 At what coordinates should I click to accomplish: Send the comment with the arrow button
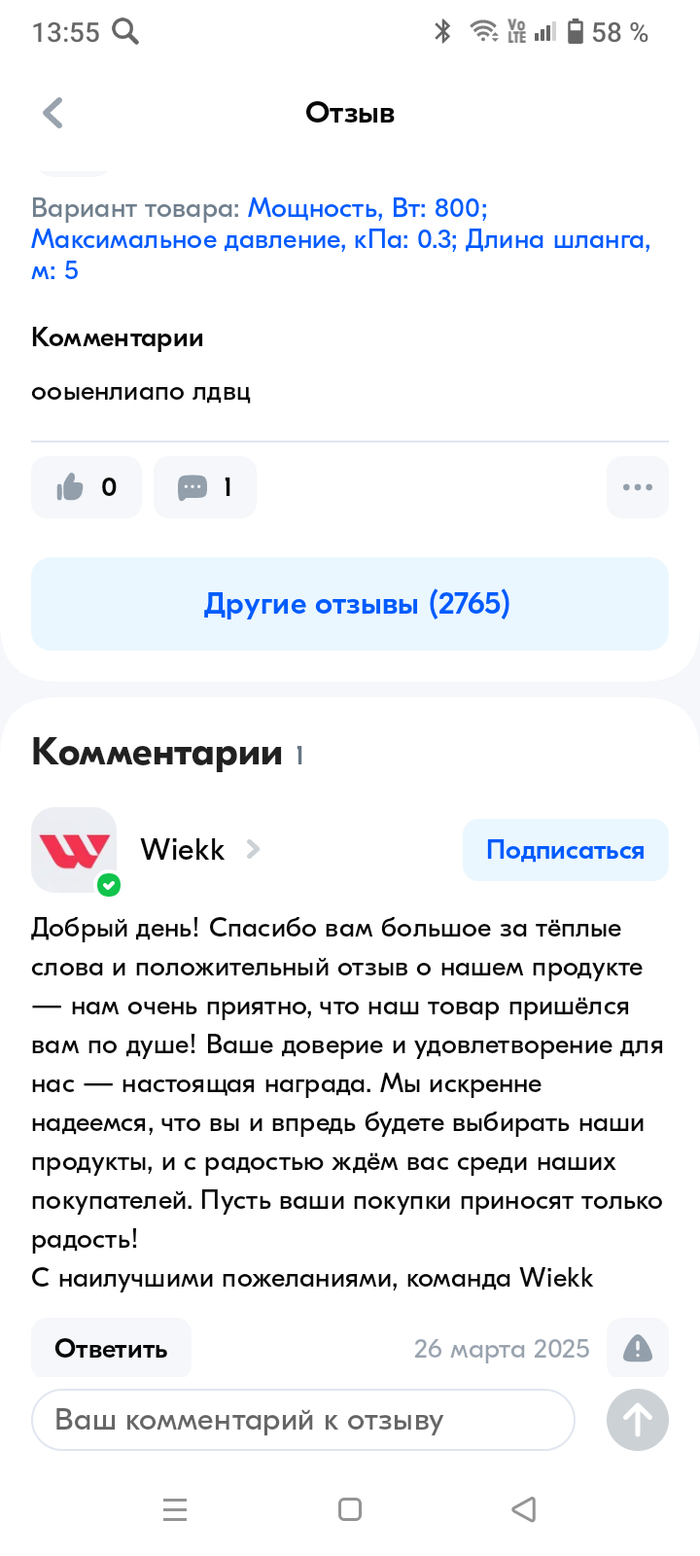(637, 1420)
